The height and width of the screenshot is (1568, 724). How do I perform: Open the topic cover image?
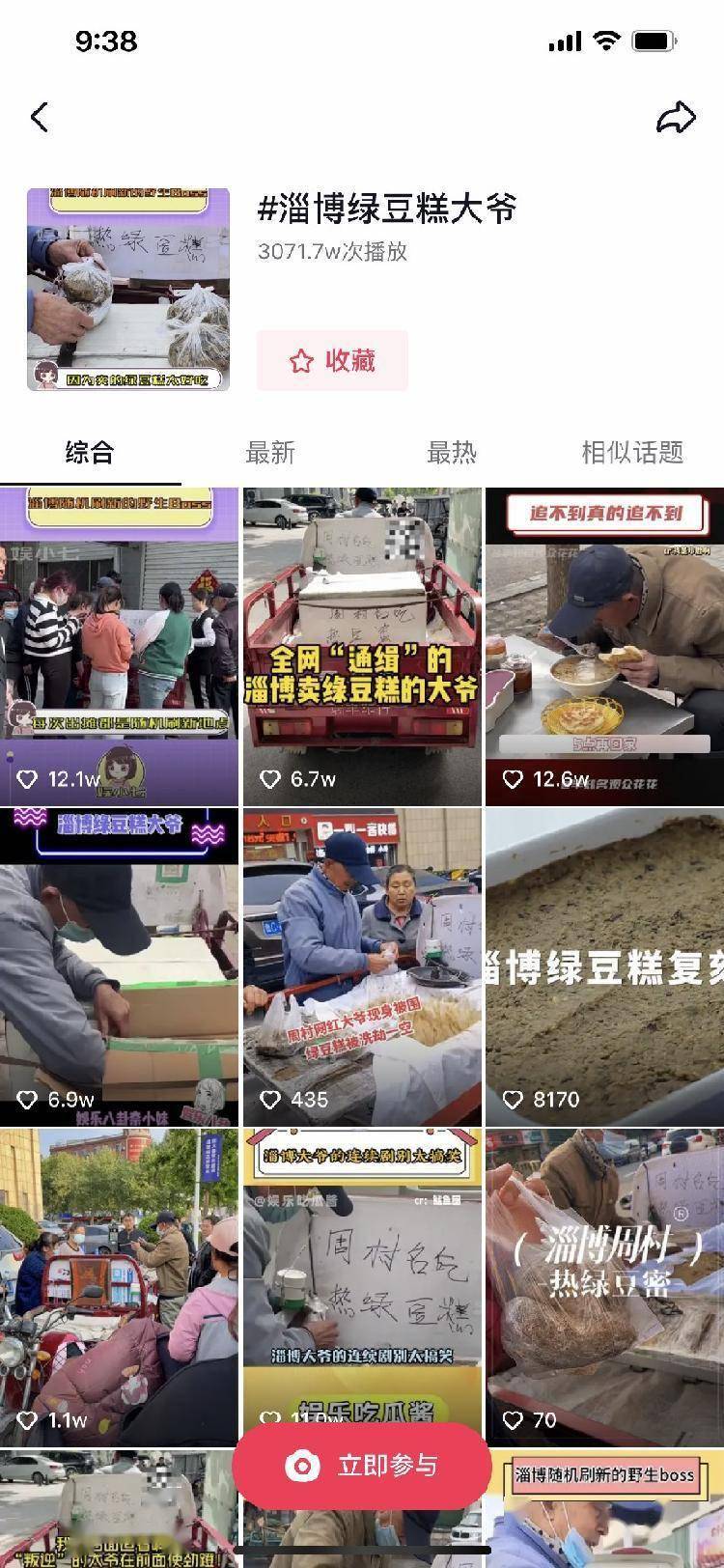(x=128, y=290)
